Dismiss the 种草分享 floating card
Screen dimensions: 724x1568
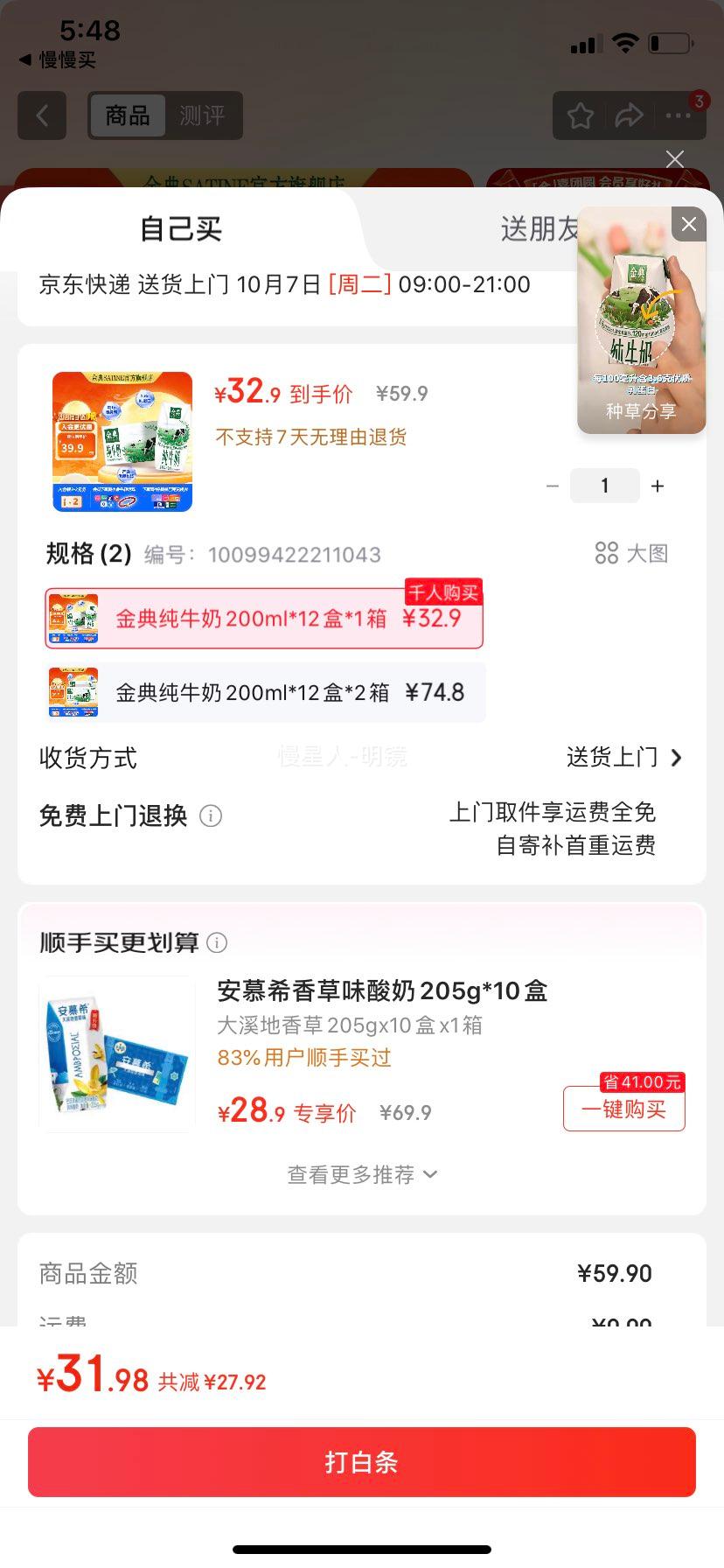[x=689, y=225]
